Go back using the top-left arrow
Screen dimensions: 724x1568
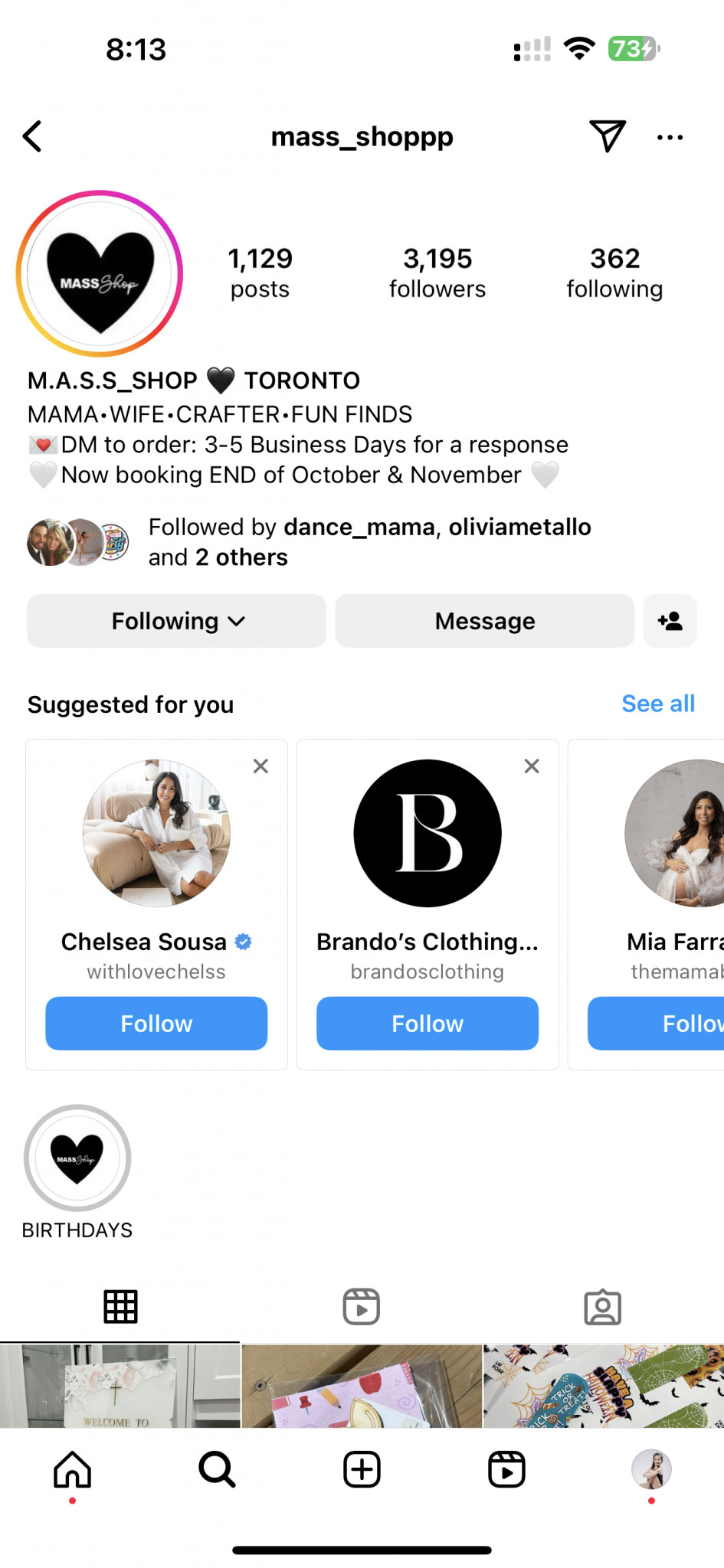[32, 137]
